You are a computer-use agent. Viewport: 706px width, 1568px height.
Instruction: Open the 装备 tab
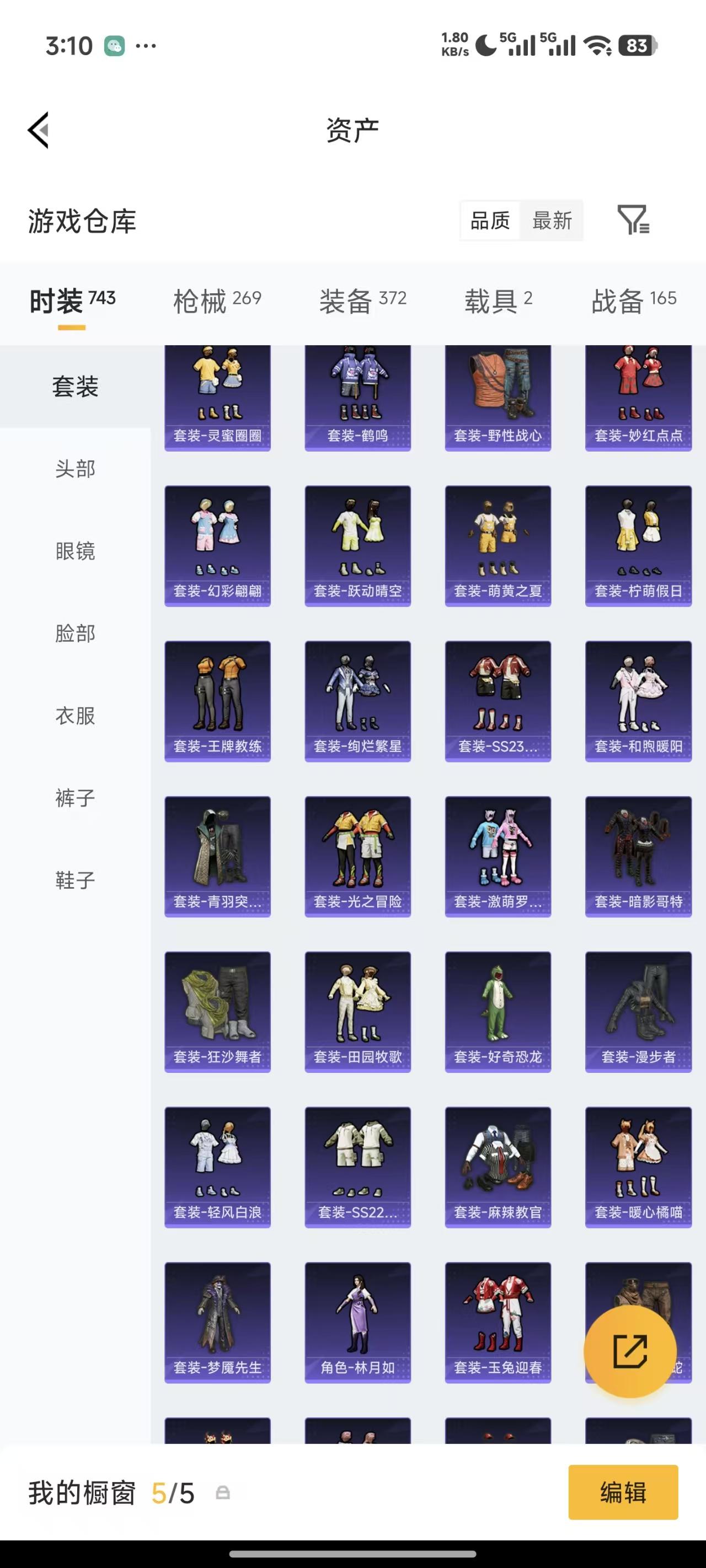(x=362, y=299)
